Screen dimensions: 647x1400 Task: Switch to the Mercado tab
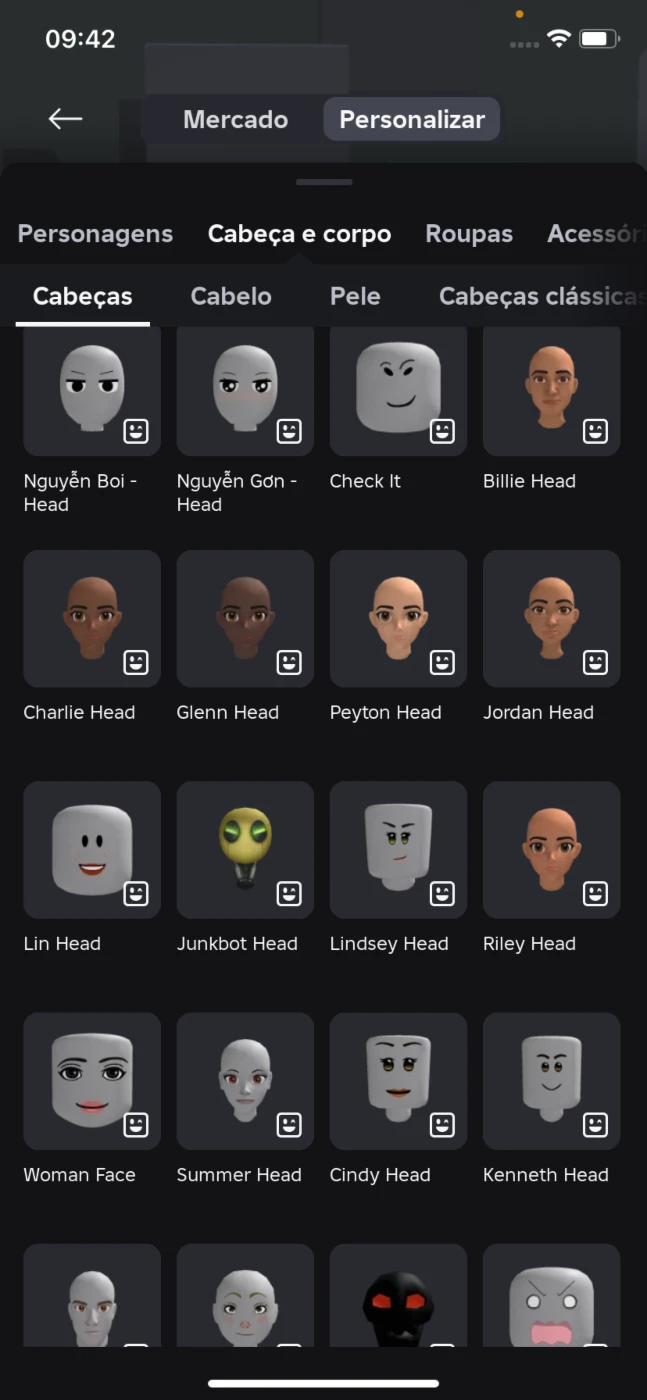click(x=235, y=119)
